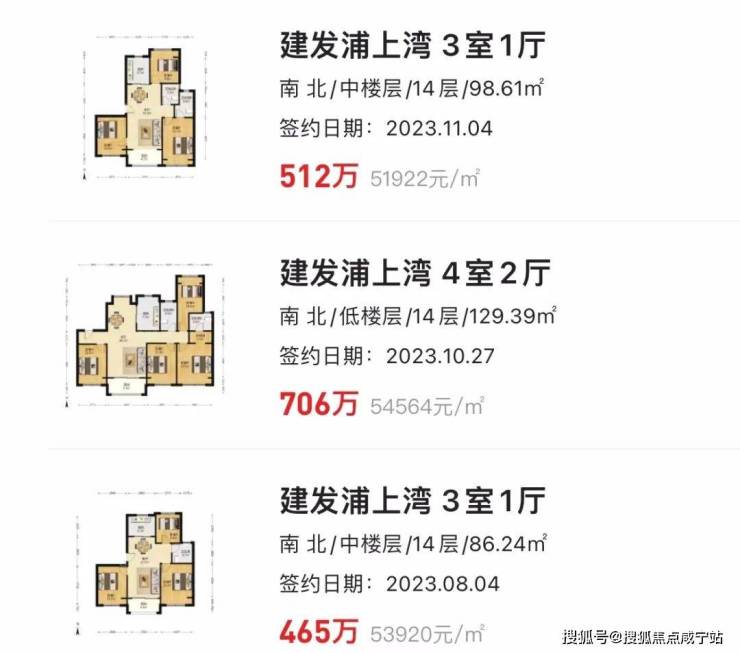Open the 98.61㎡ listing priced 512万

click(x=414, y=46)
